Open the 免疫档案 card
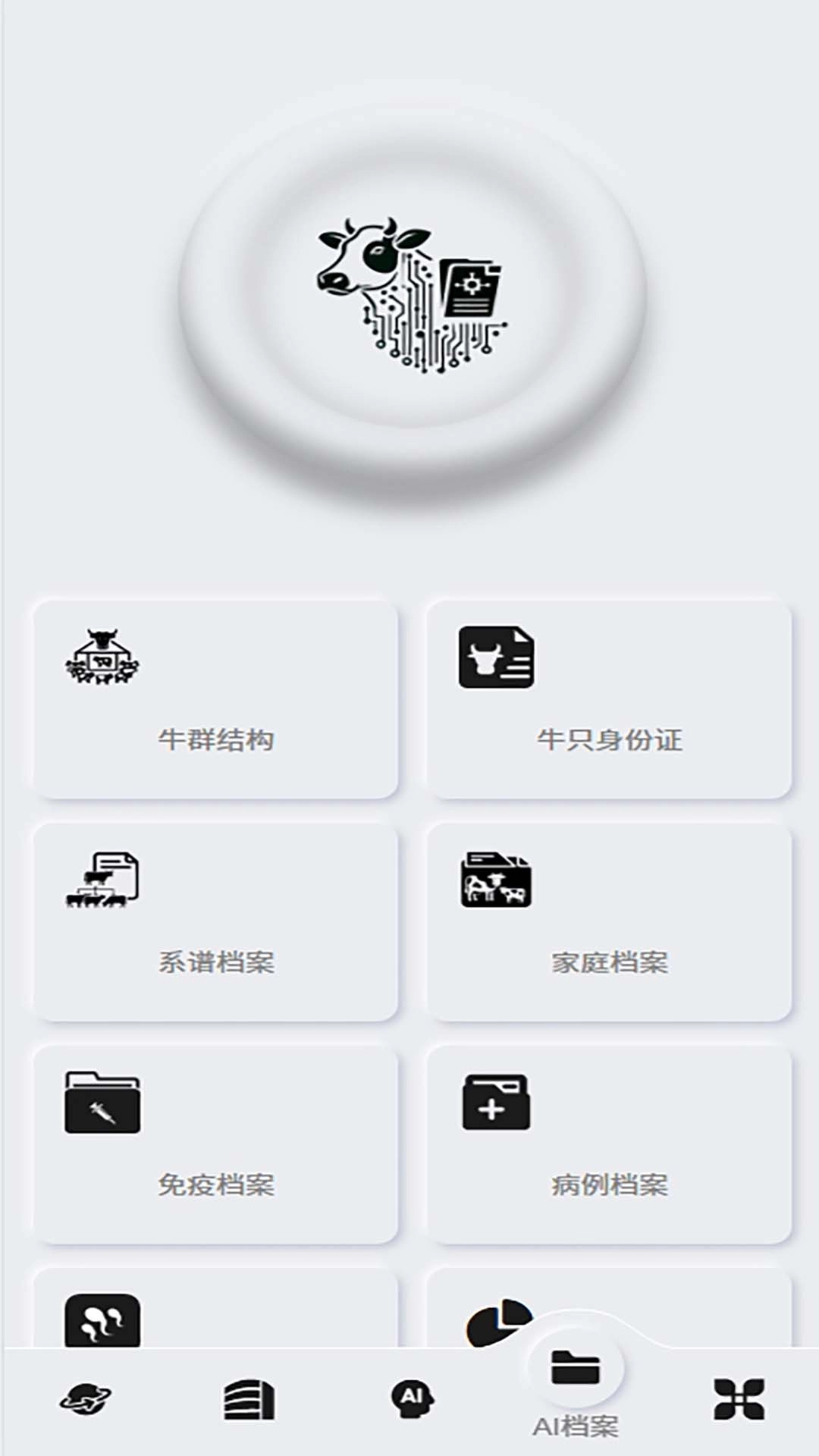This screenshot has width=819, height=1456. pos(215,1144)
